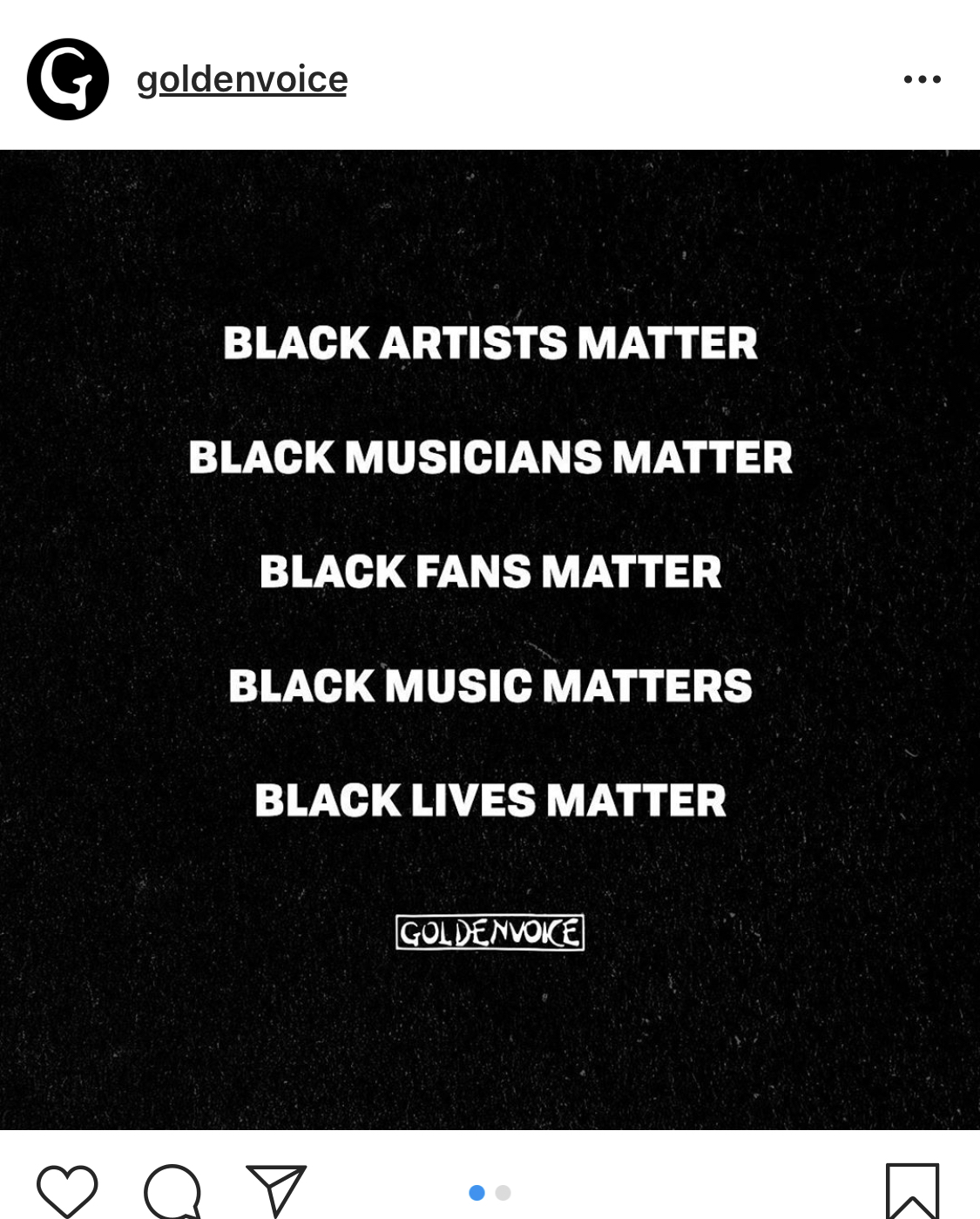Viewport: 980px width, 1219px height.
Task: Open the post options menu
Action: pyautogui.click(x=922, y=79)
